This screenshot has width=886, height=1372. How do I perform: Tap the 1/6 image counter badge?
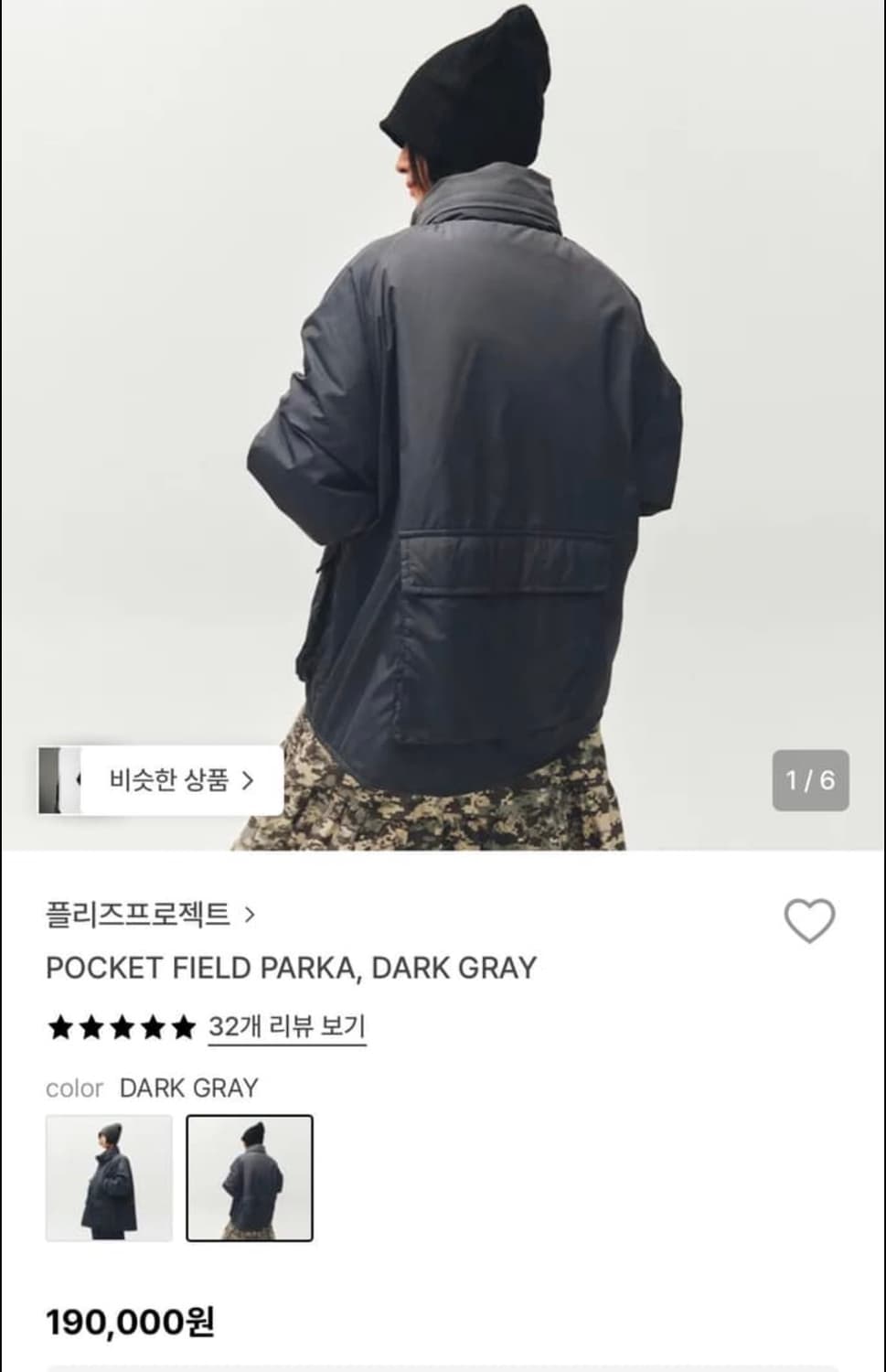(808, 779)
